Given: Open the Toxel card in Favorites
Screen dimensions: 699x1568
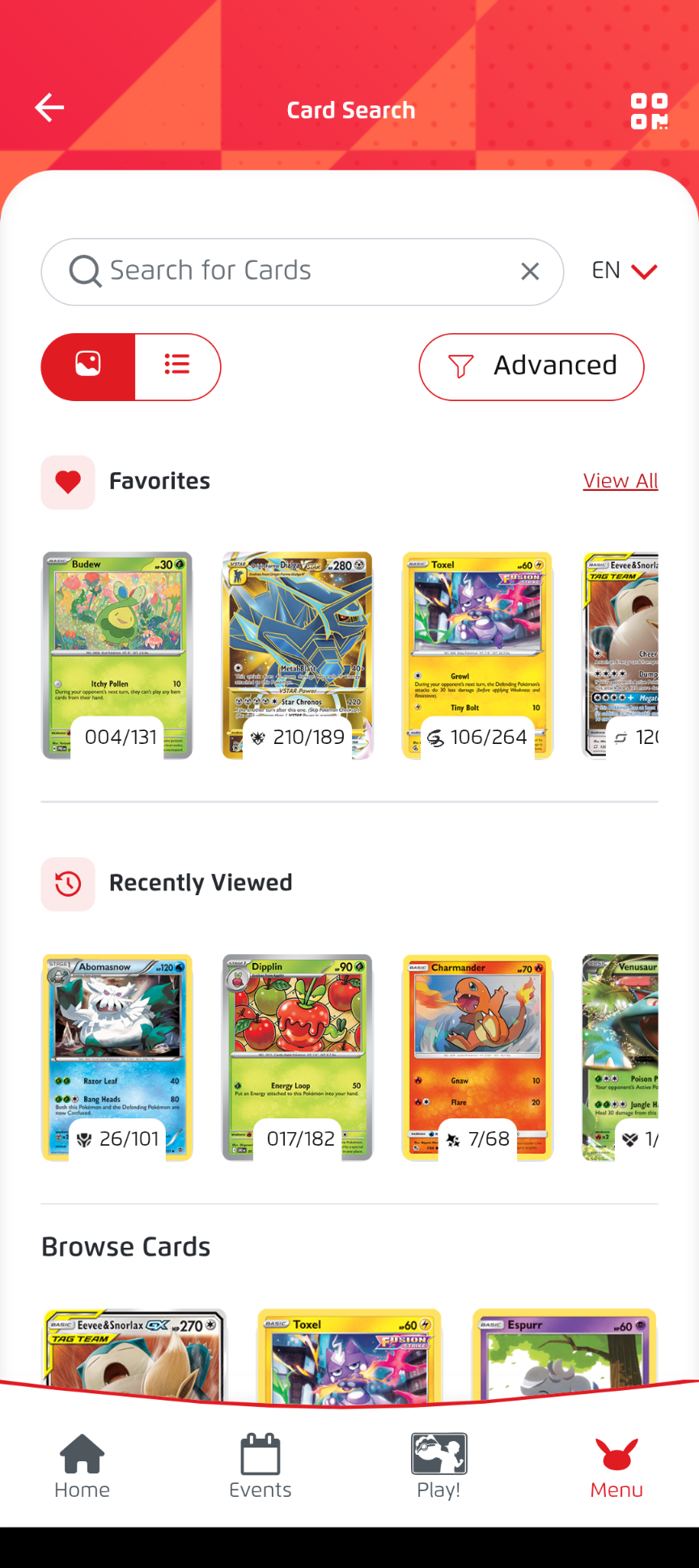Looking at the screenshot, I should click(x=477, y=656).
